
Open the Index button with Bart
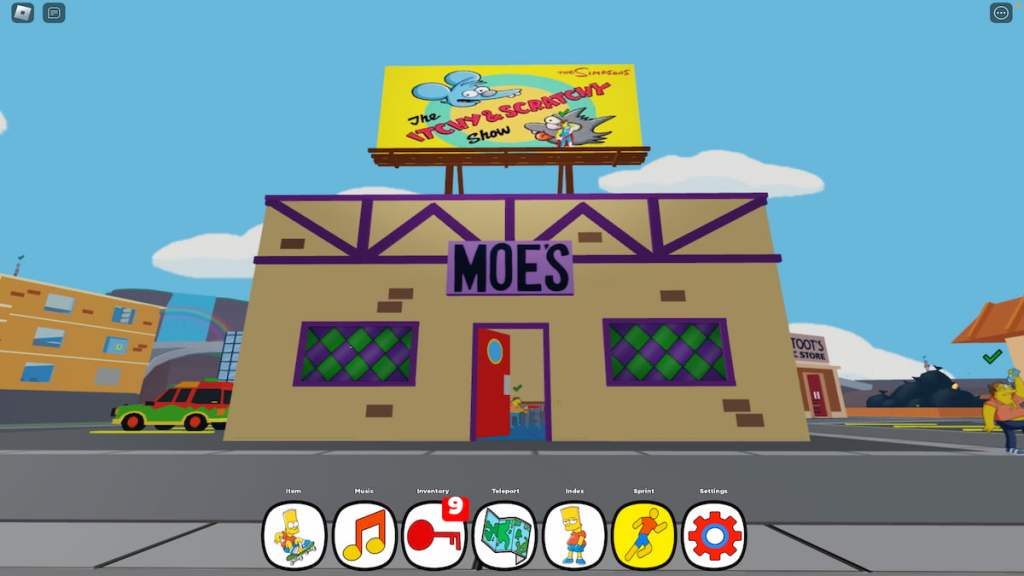tap(574, 536)
